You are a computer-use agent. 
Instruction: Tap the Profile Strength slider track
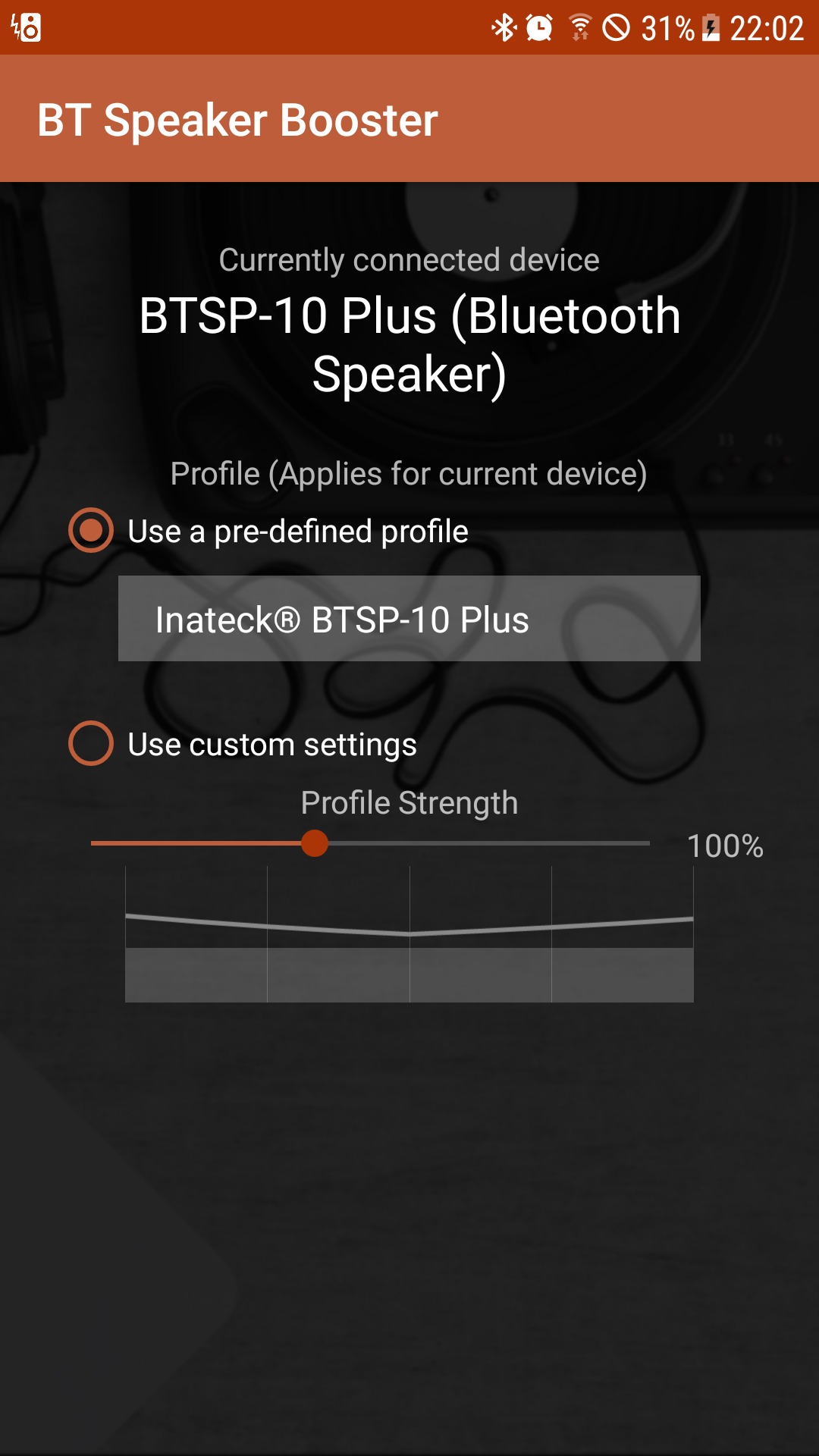click(x=370, y=843)
